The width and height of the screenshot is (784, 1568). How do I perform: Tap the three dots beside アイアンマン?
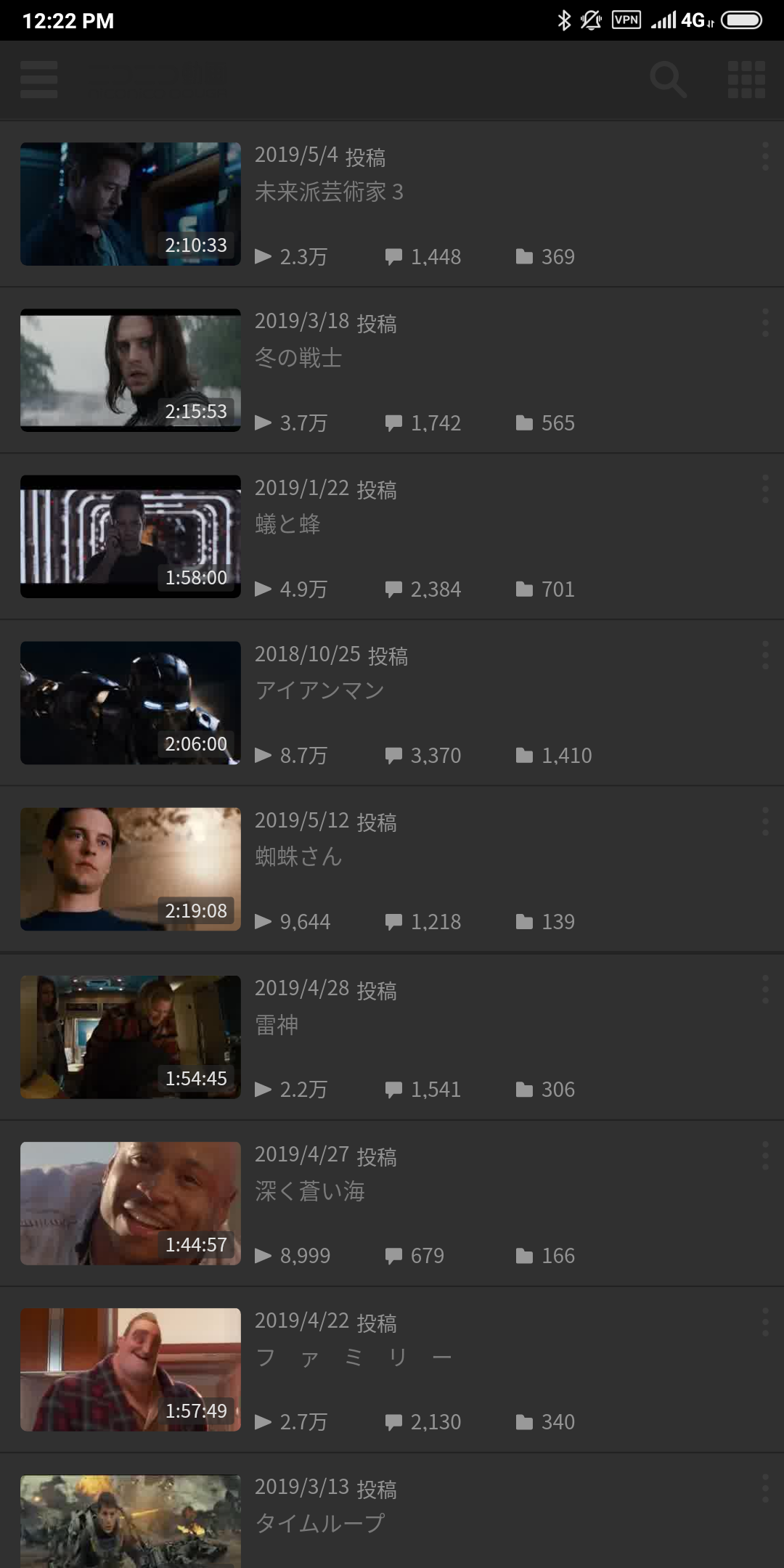(x=765, y=656)
